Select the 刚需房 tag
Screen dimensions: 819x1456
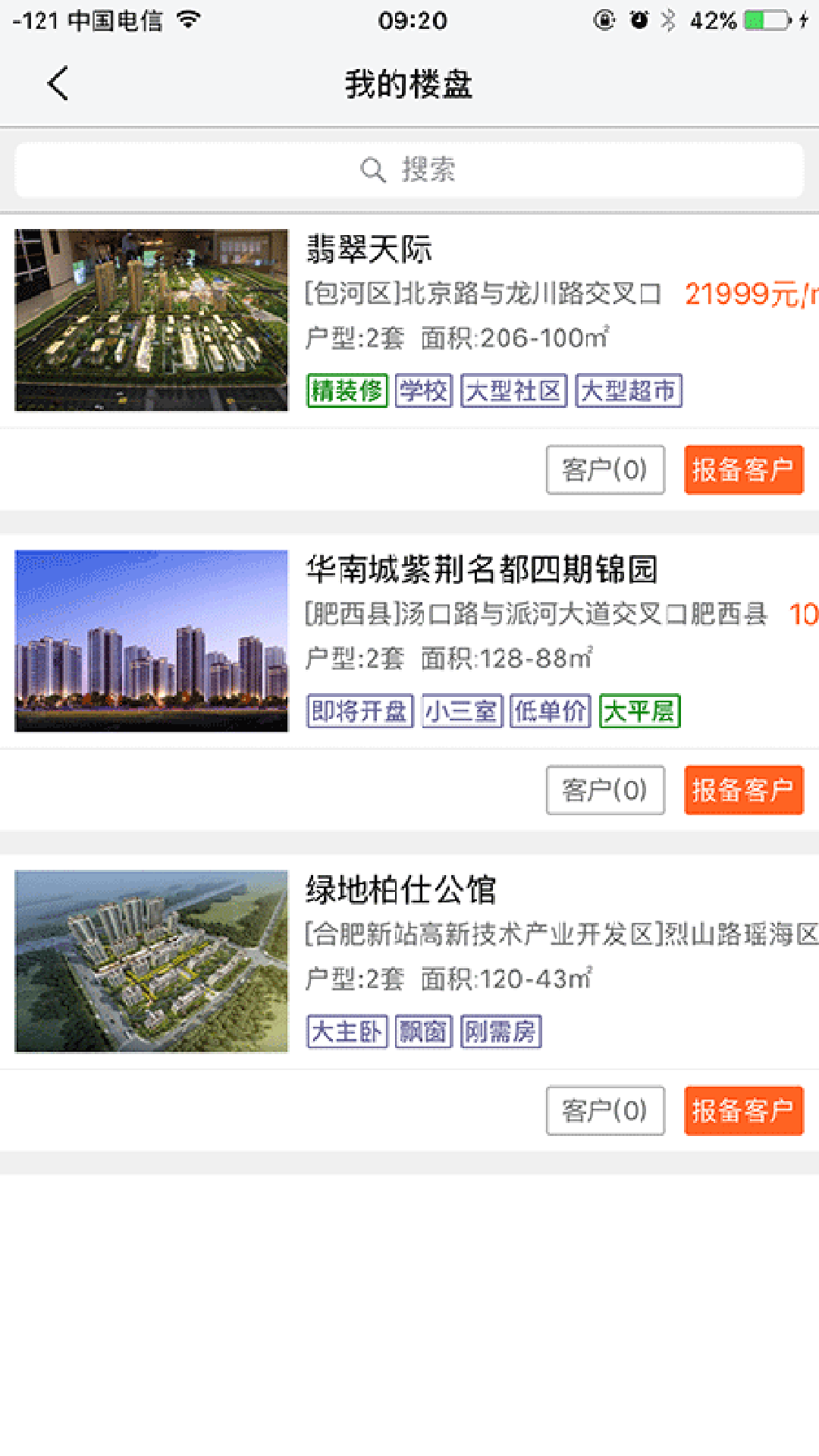(x=501, y=1031)
